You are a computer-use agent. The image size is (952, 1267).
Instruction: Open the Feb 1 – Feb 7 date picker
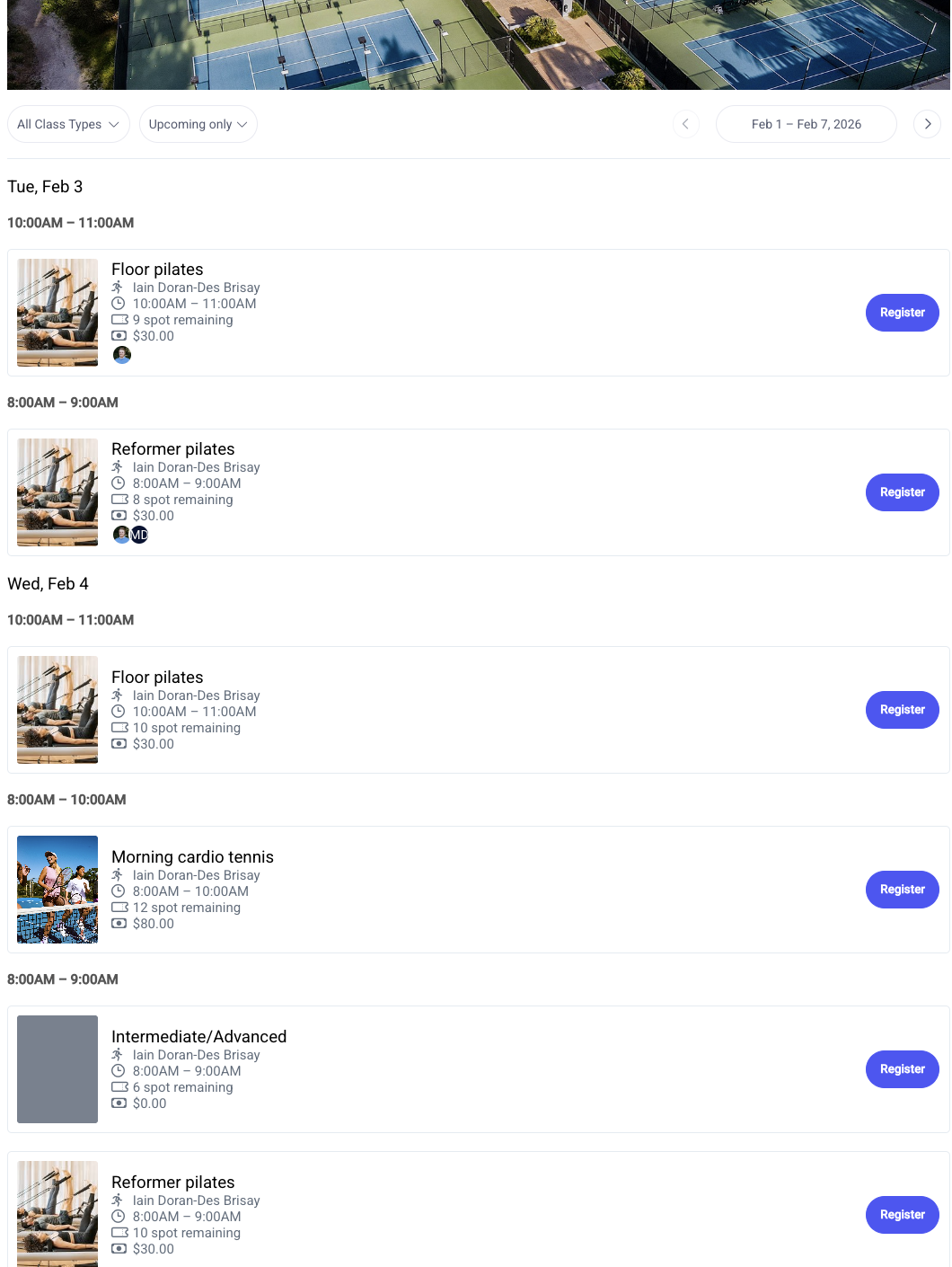point(806,124)
